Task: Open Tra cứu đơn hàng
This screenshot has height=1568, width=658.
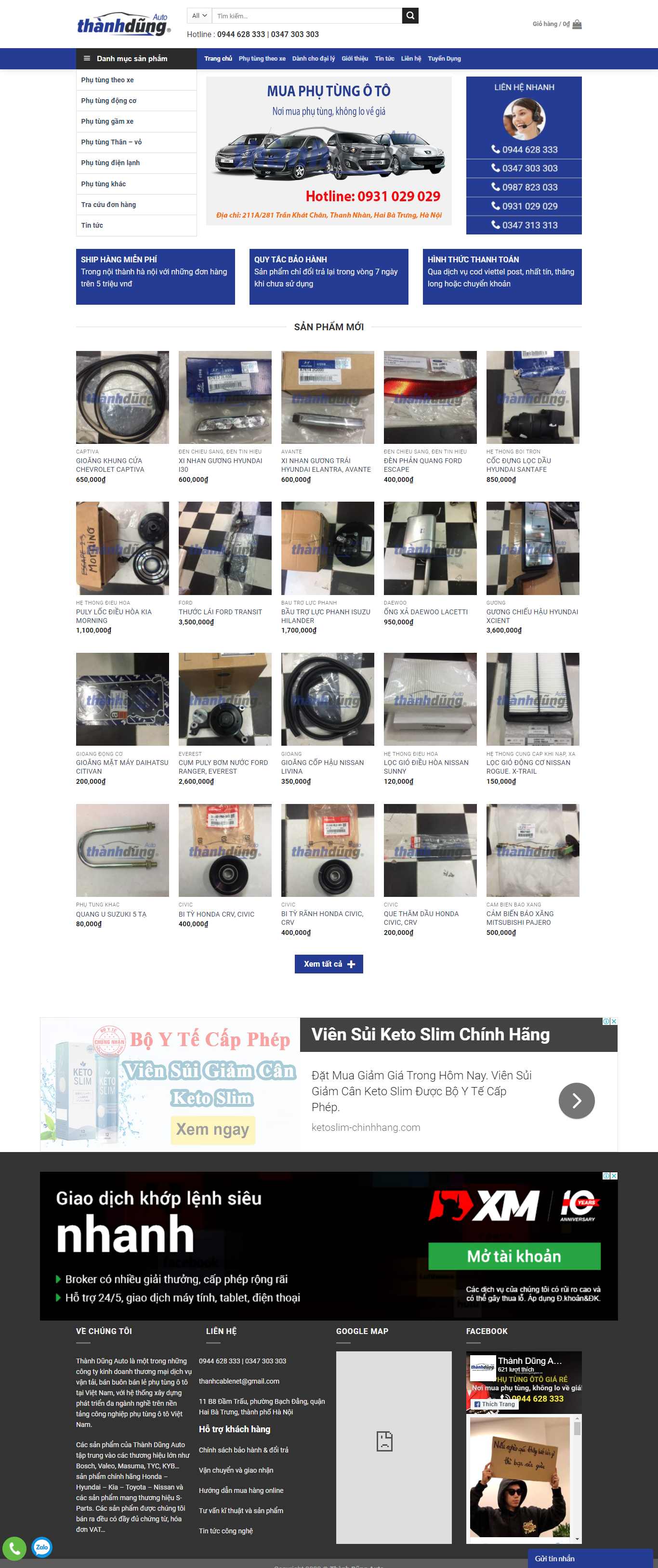Action: tap(108, 205)
